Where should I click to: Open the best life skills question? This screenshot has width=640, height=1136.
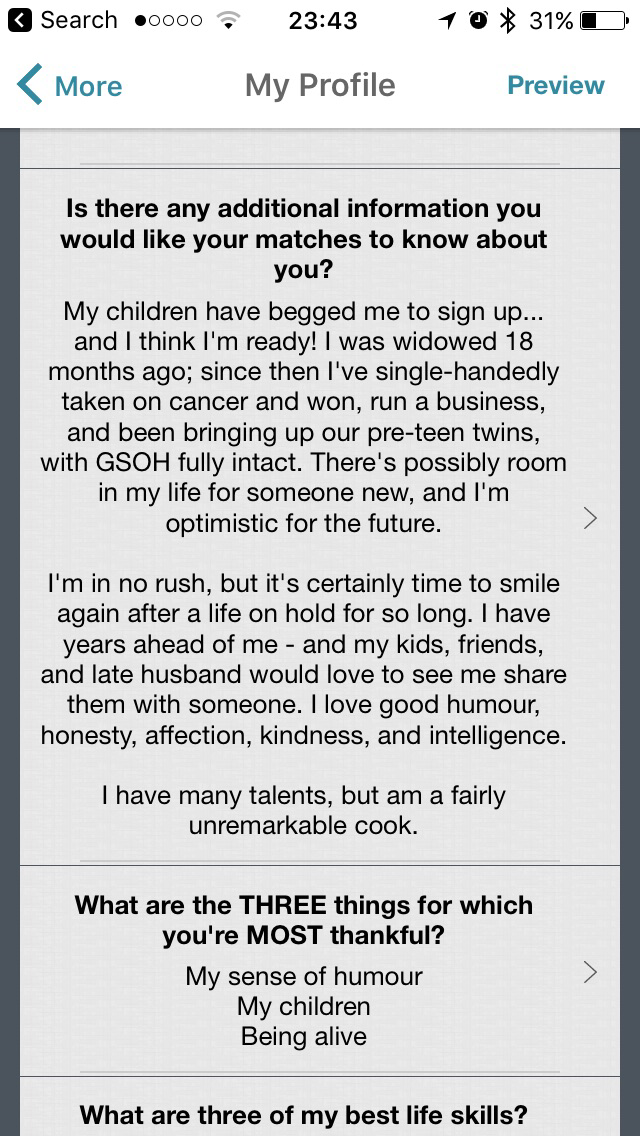304,1114
